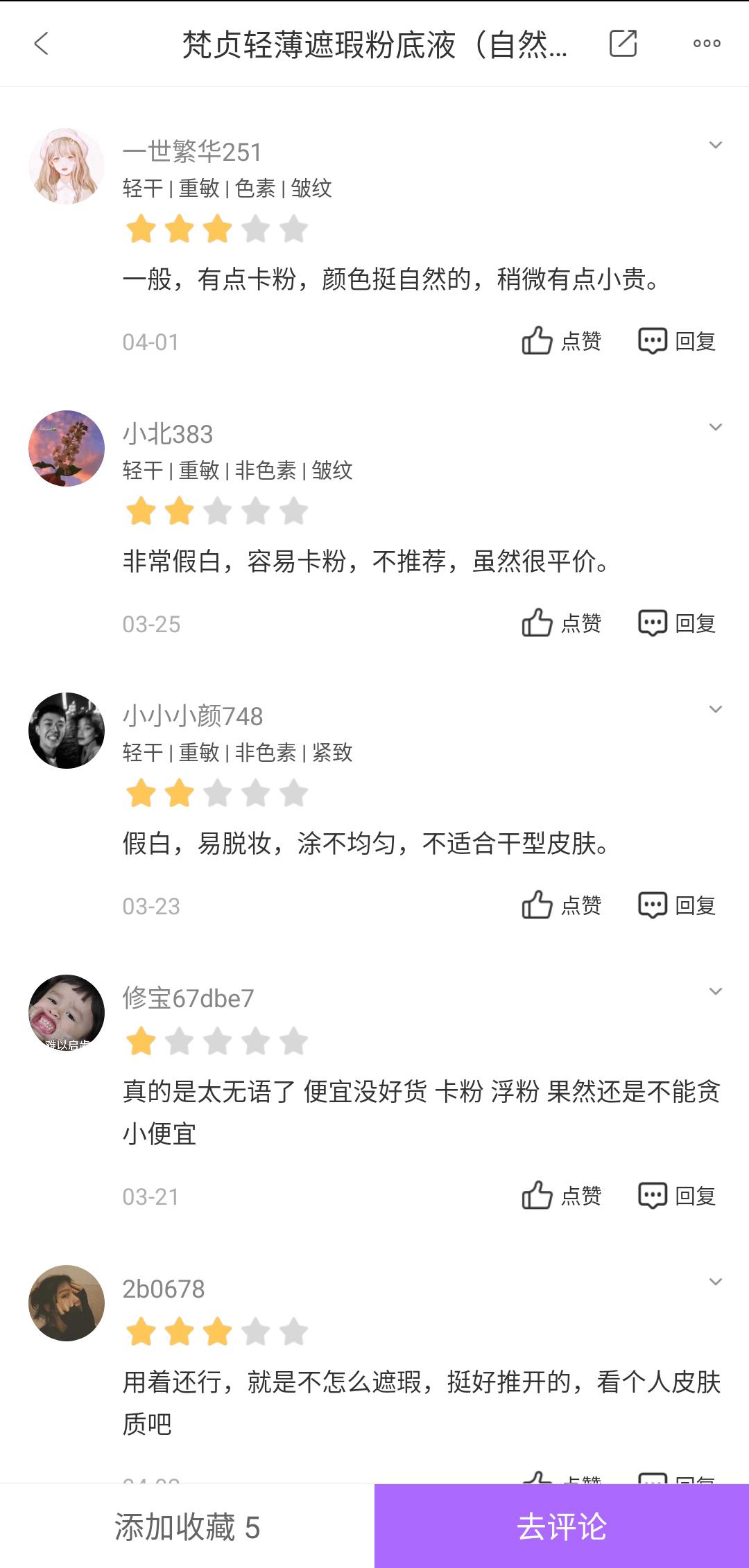Tap 去评论 to write a review
Image resolution: width=749 pixels, height=1568 pixels.
pos(562,1526)
